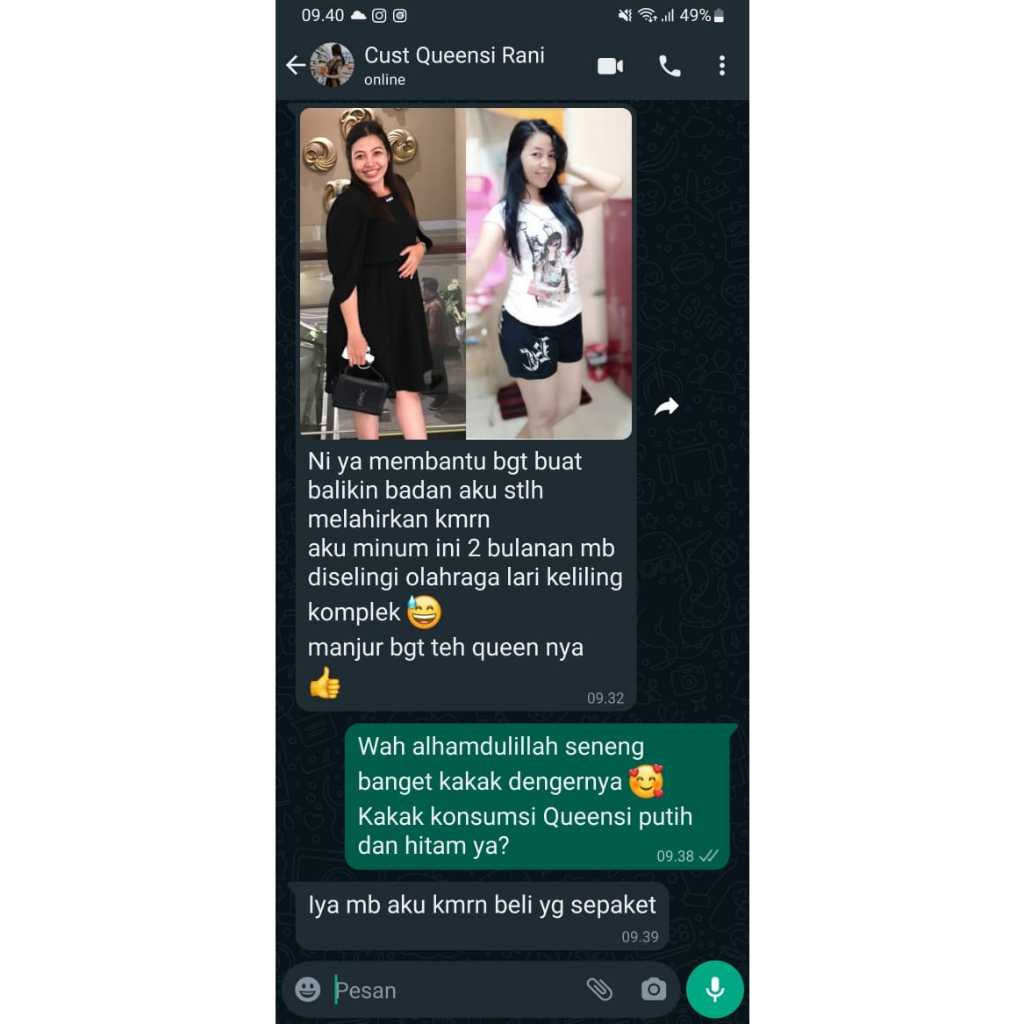
Task: Open the overflow menu
Action: [722, 66]
